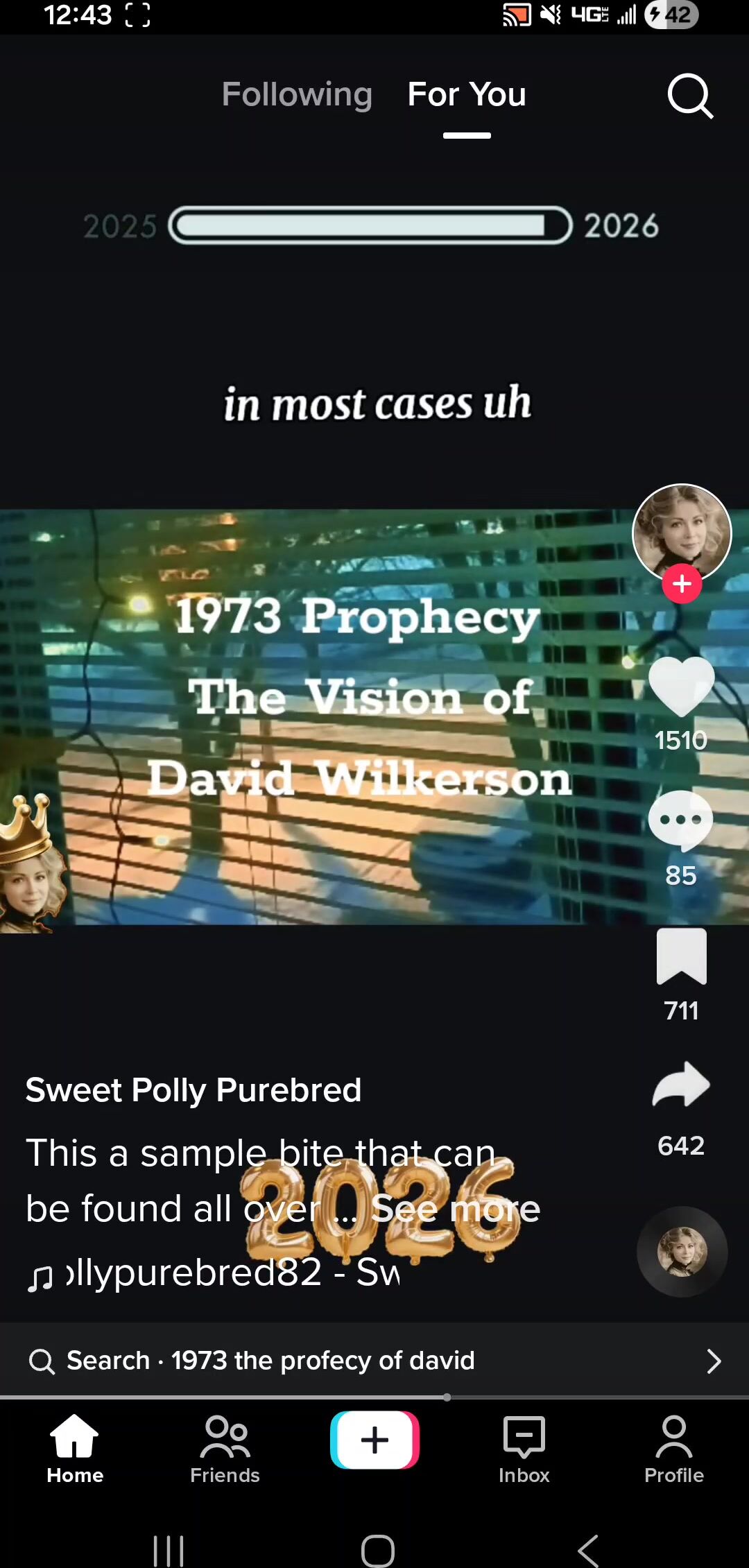Bookmark this video to favorites
This screenshot has height=1568, width=749.
tap(681, 957)
